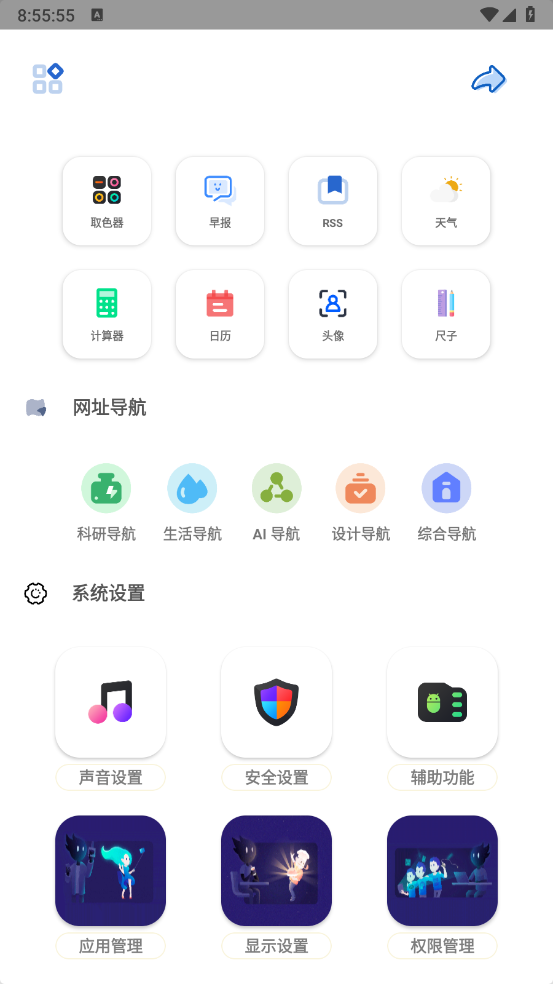Select 科研导航 under site navigation

coord(106,503)
